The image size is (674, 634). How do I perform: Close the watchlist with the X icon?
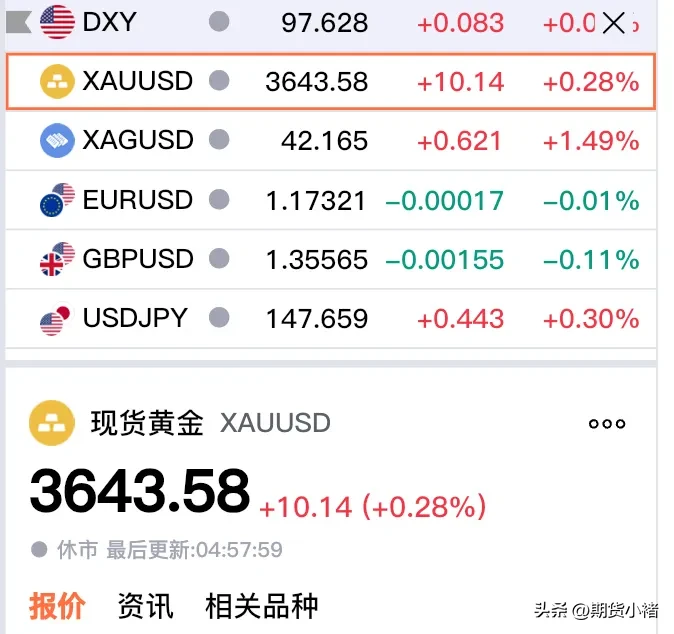click(x=614, y=22)
